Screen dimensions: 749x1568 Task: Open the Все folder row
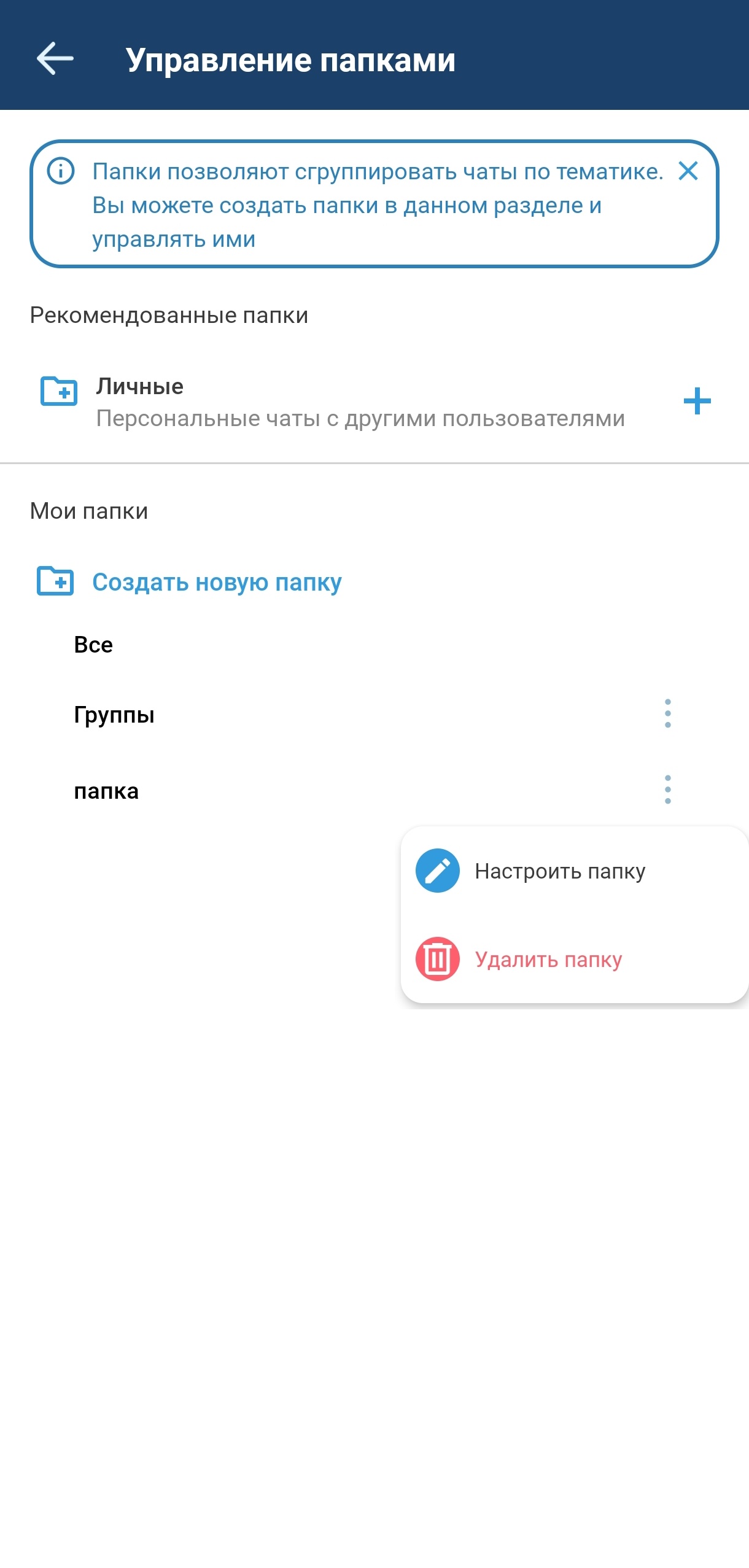pos(93,645)
